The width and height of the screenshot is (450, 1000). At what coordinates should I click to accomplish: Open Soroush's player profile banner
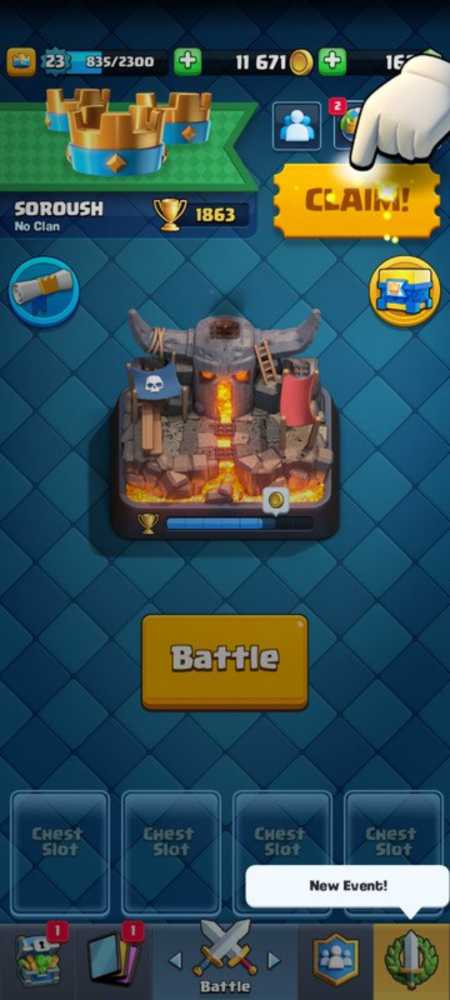pyautogui.click(x=127, y=217)
